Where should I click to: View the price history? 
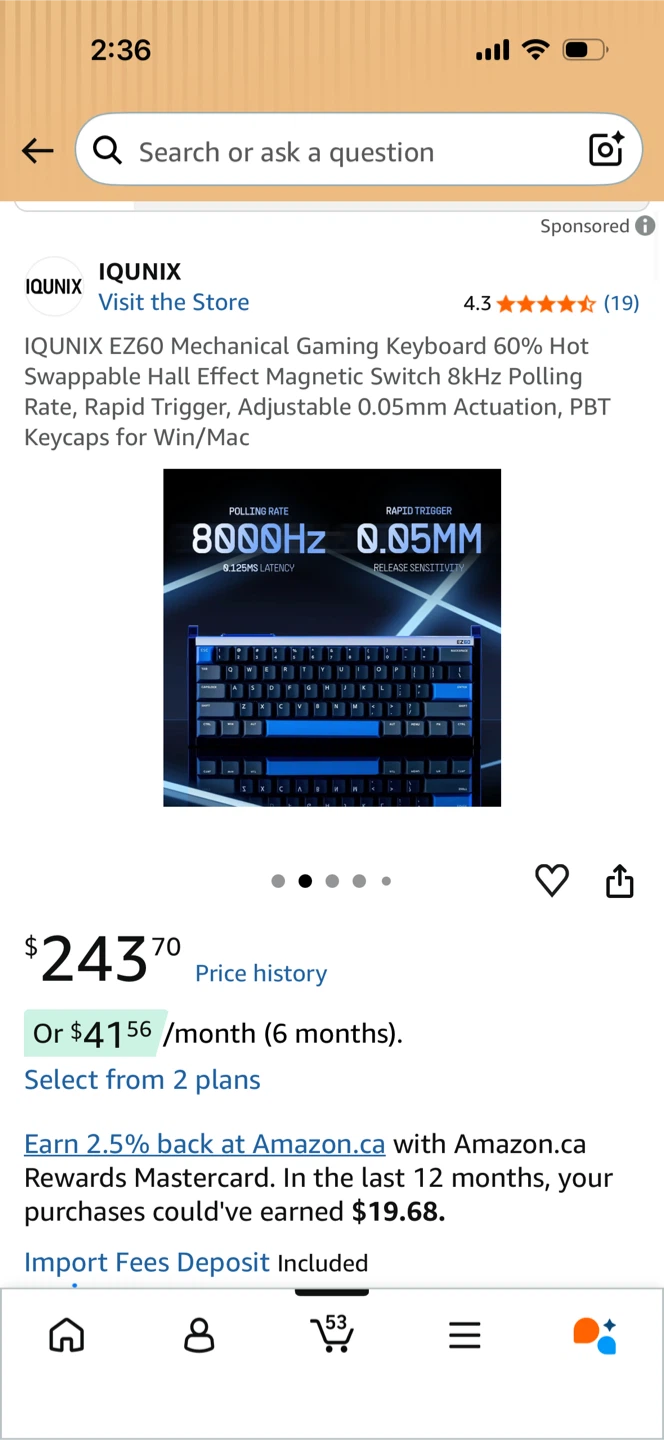coord(261,973)
